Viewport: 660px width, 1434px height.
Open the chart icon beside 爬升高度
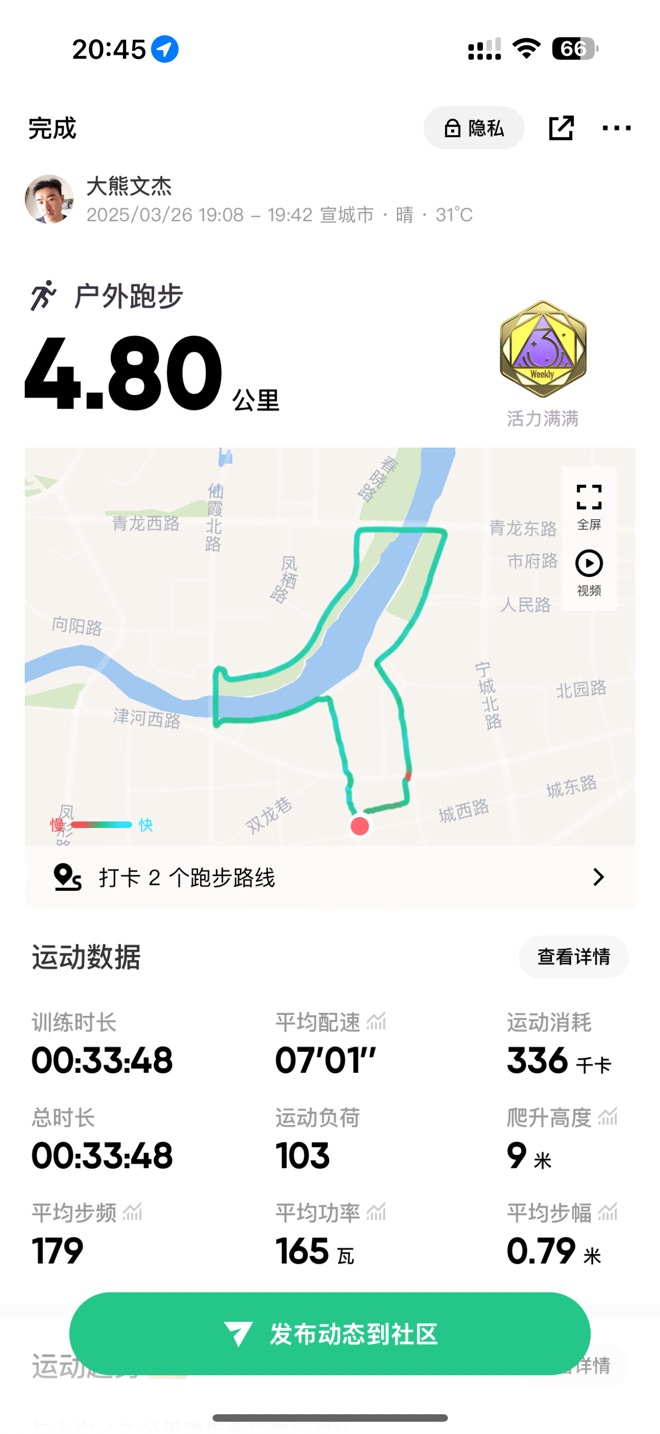(x=608, y=1117)
